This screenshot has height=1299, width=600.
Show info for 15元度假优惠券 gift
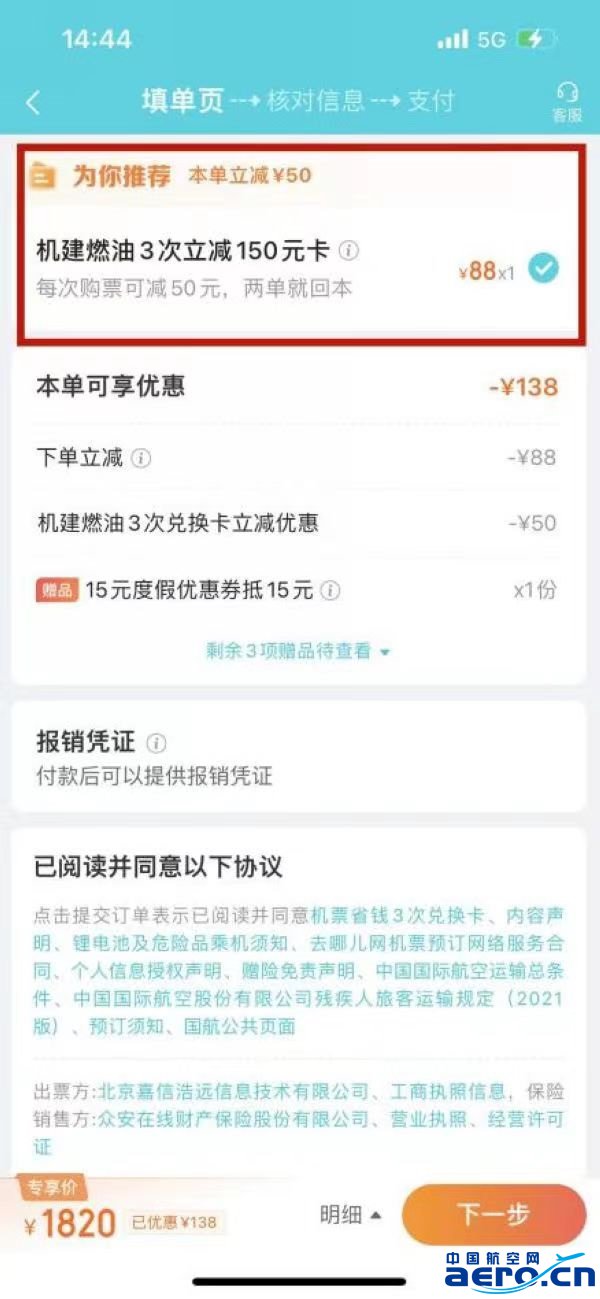(330, 591)
